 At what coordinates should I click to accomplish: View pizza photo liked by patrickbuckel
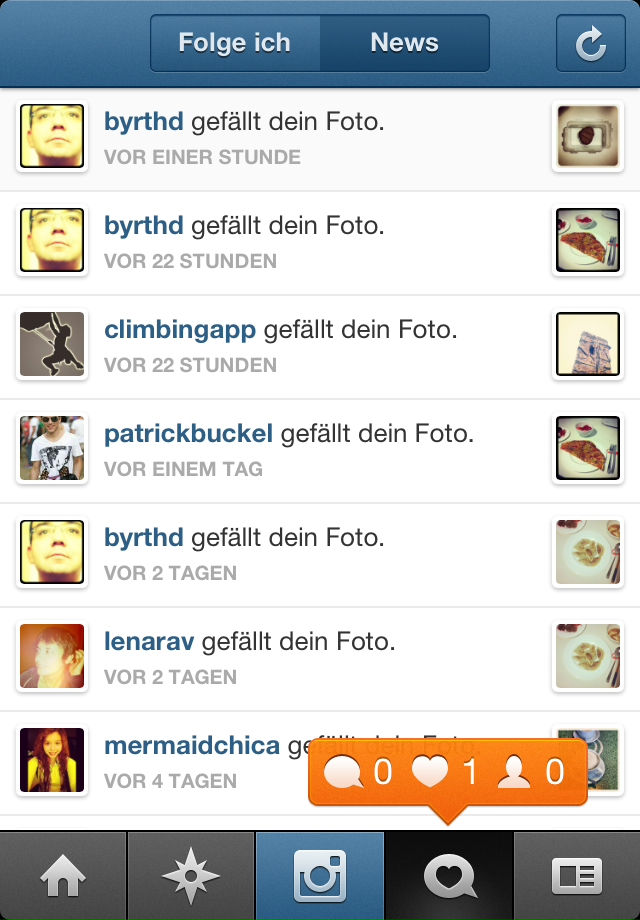point(588,449)
